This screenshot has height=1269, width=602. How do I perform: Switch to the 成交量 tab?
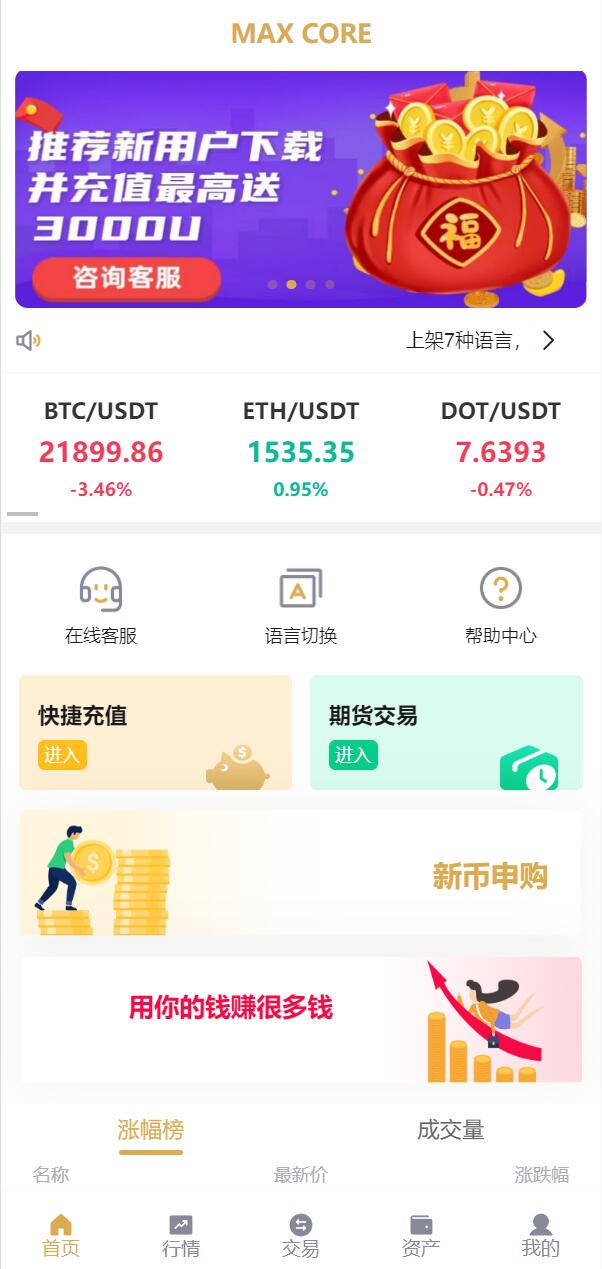[x=450, y=1131]
